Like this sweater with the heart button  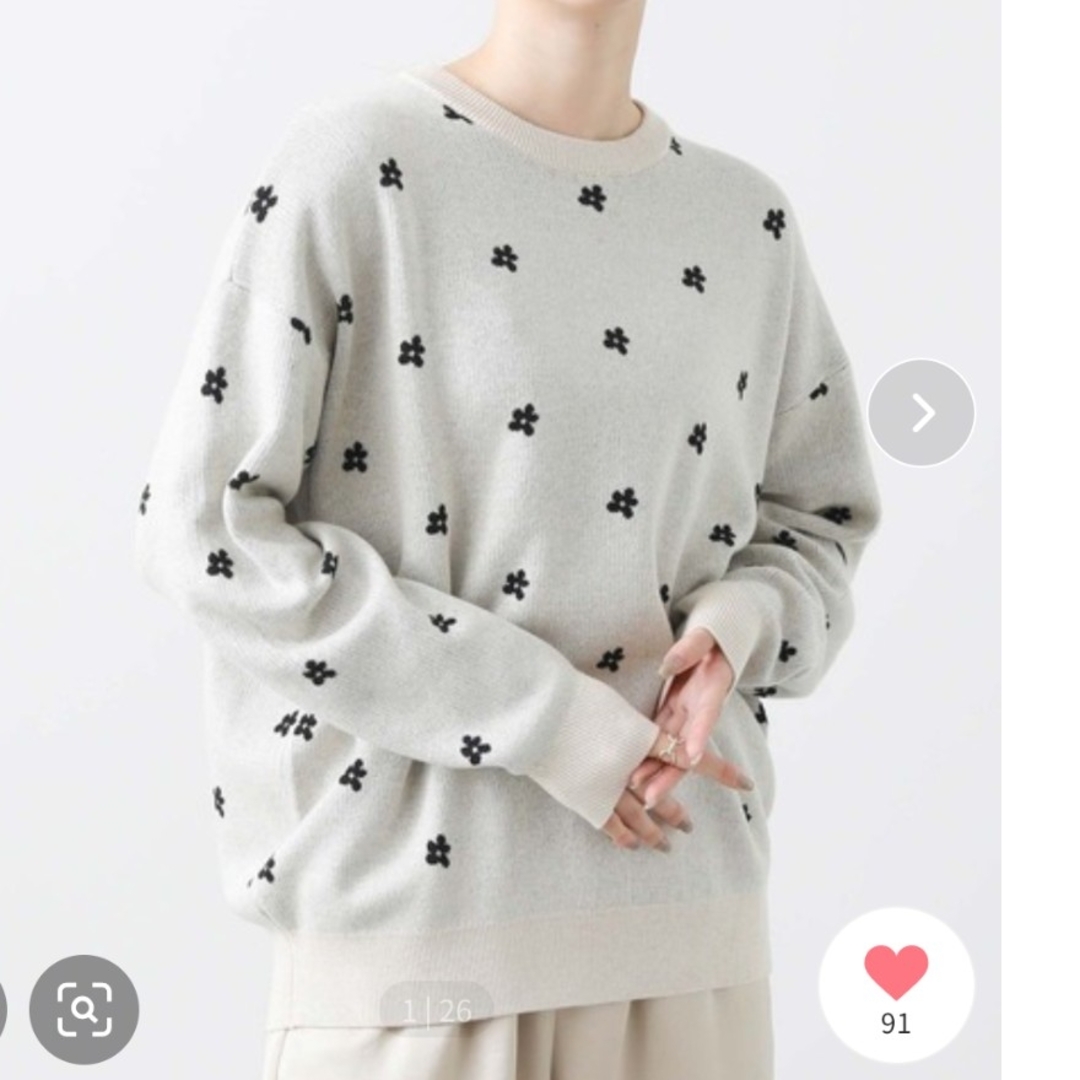(x=895, y=984)
